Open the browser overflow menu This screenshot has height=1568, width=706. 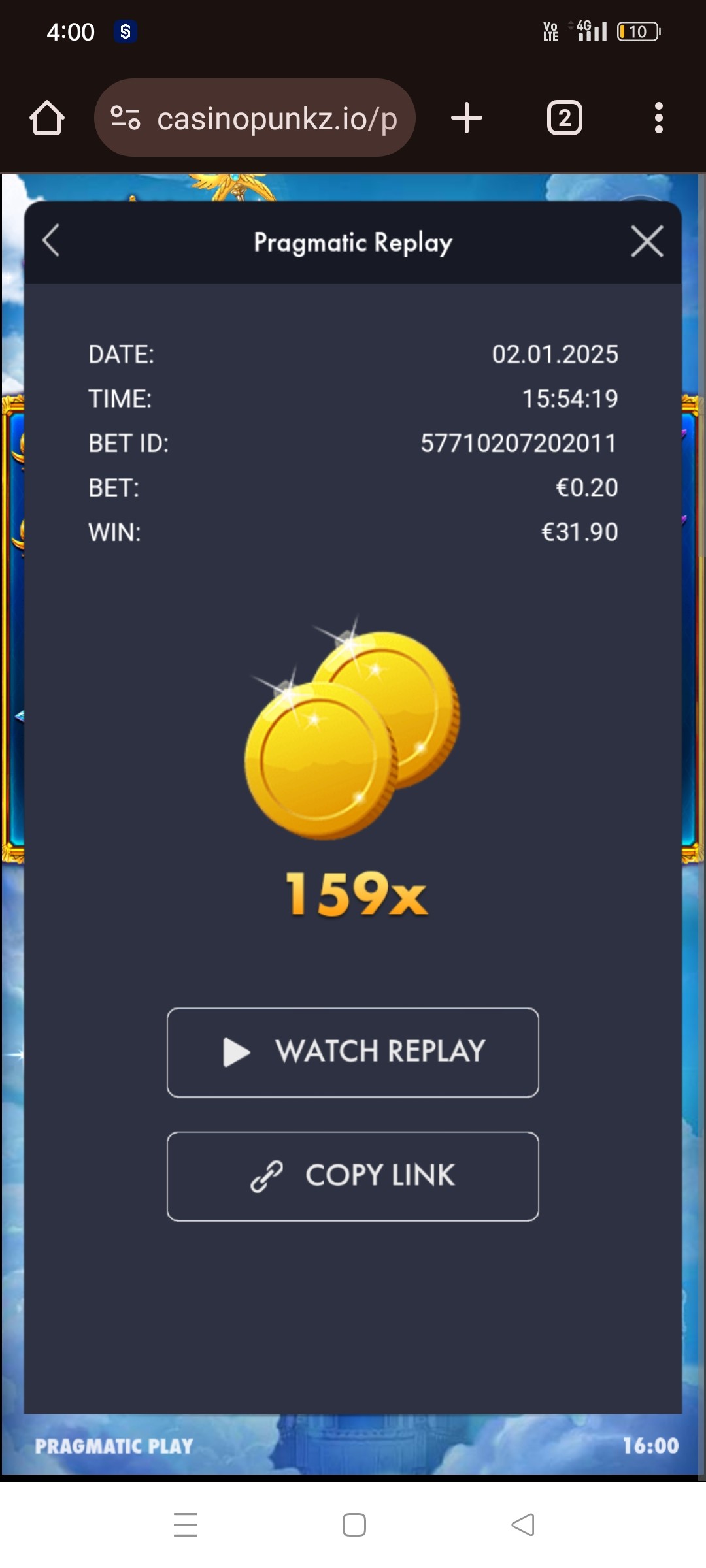(658, 118)
